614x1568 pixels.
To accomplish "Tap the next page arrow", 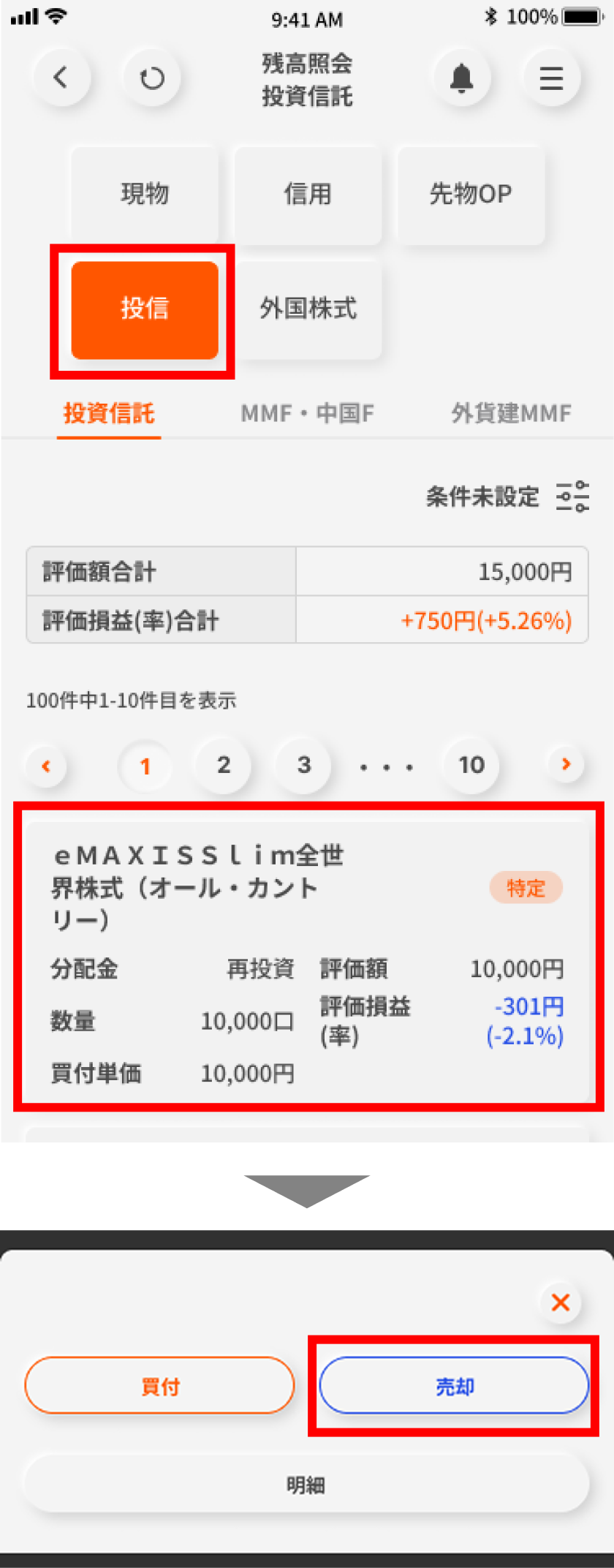I will click(566, 765).
